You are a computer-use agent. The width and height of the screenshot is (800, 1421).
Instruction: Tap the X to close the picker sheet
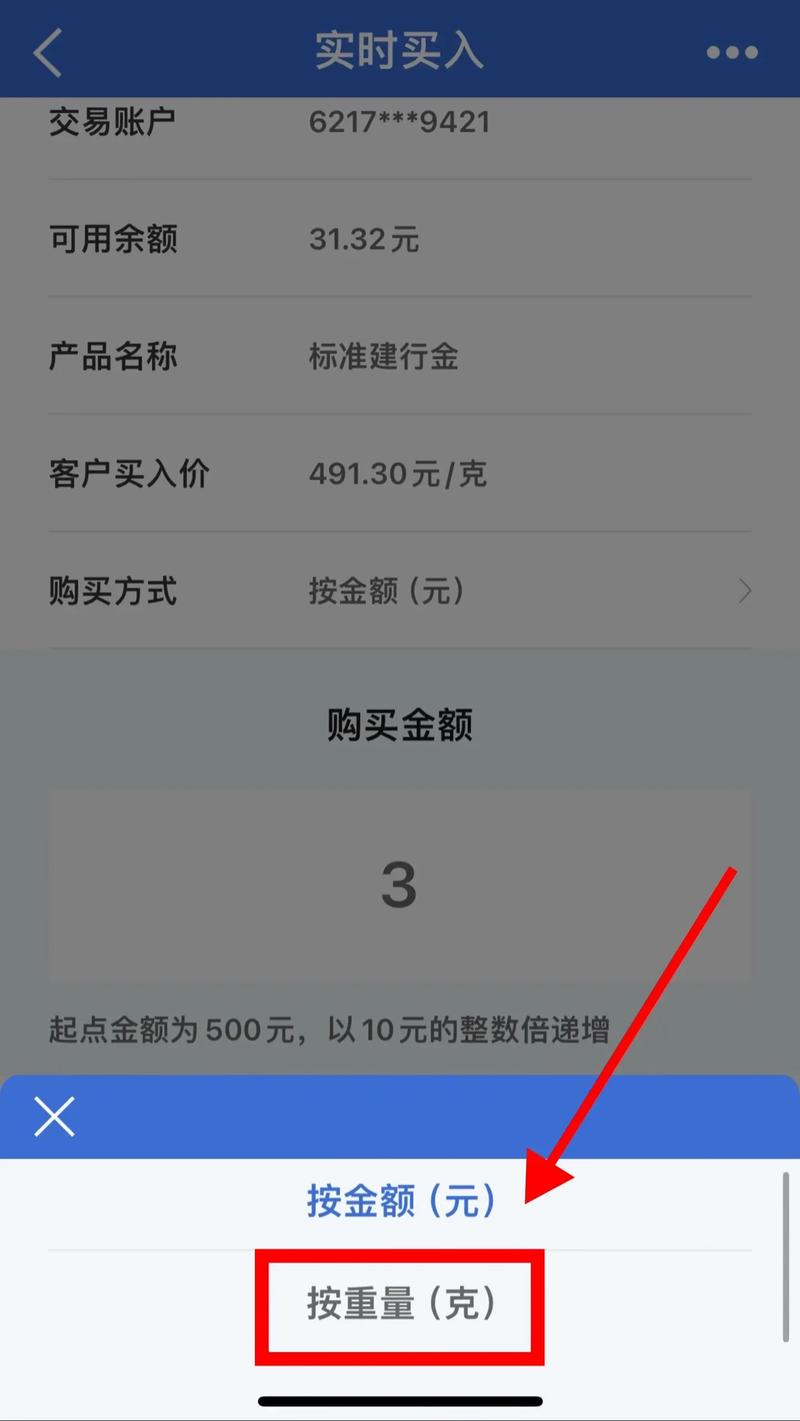click(x=54, y=1117)
